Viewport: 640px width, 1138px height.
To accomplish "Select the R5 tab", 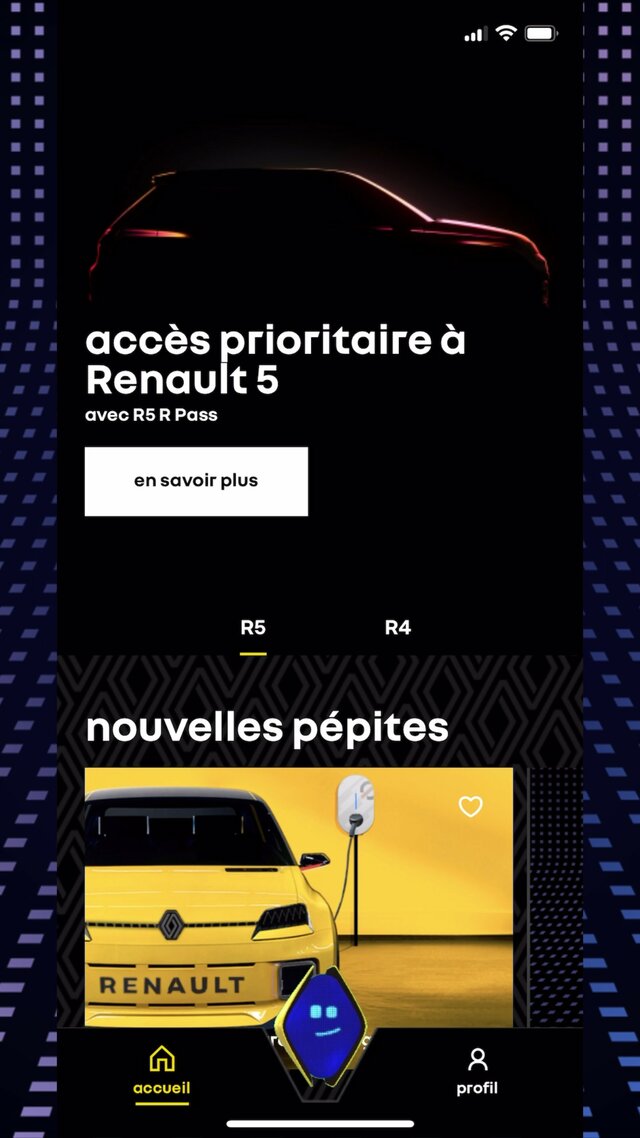I will pyautogui.click(x=253, y=629).
